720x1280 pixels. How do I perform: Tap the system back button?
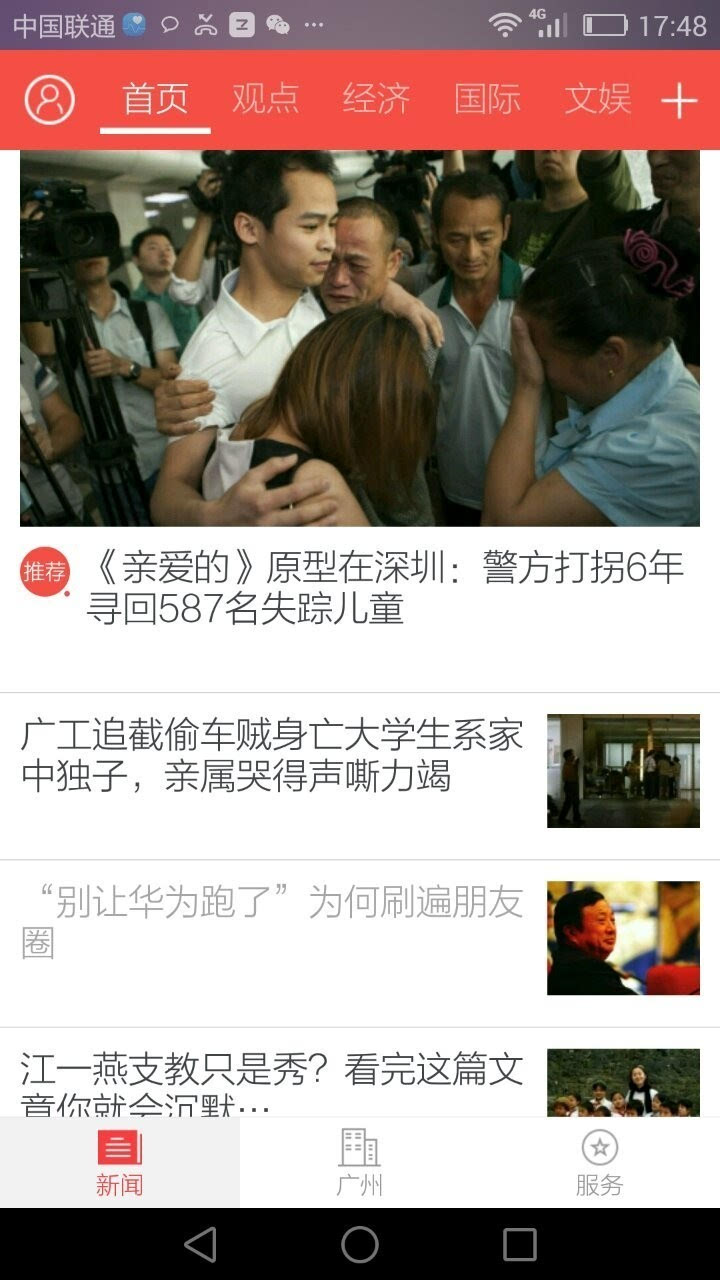click(200, 1245)
